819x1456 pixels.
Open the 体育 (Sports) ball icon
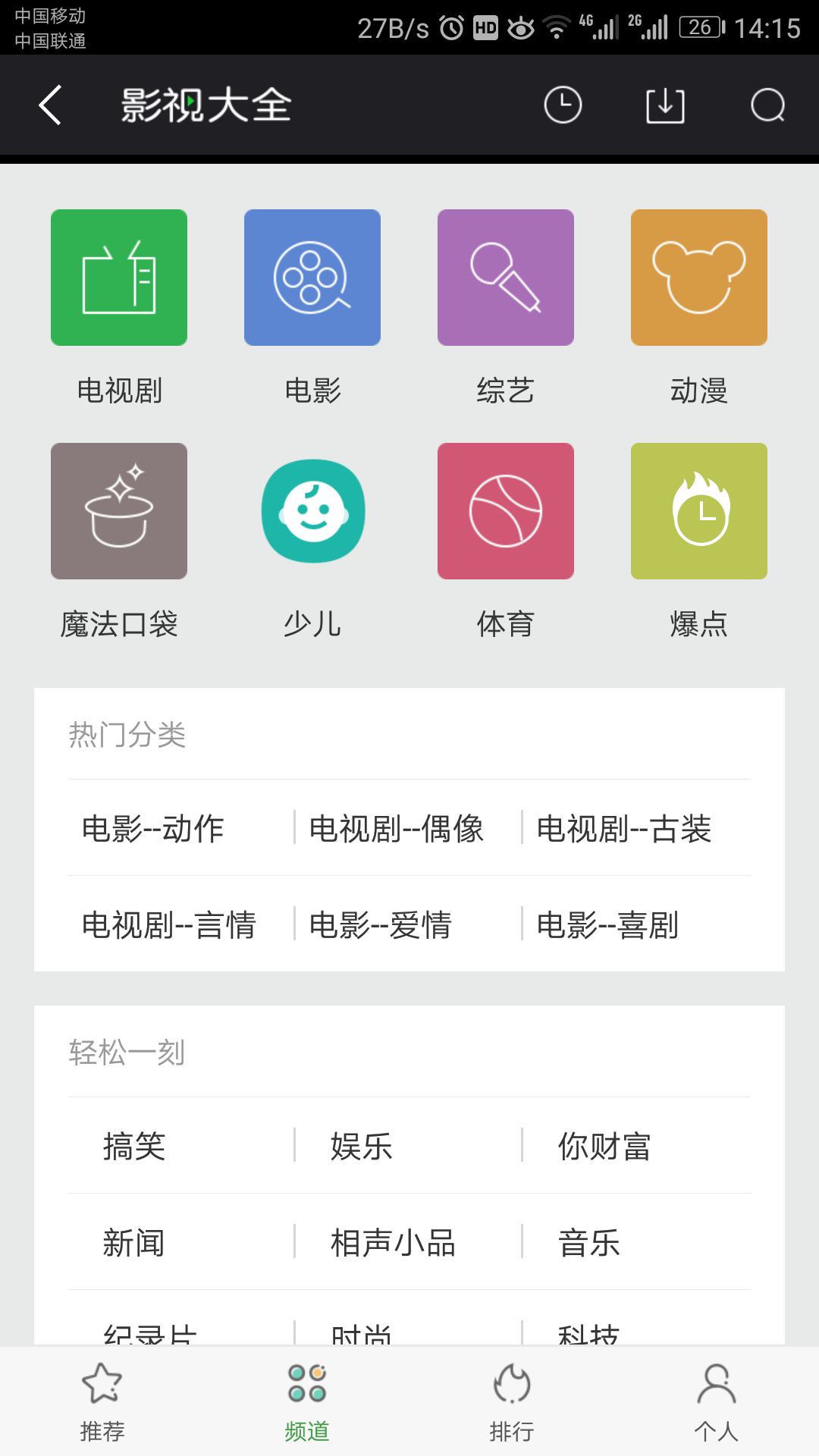[x=505, y=510]
